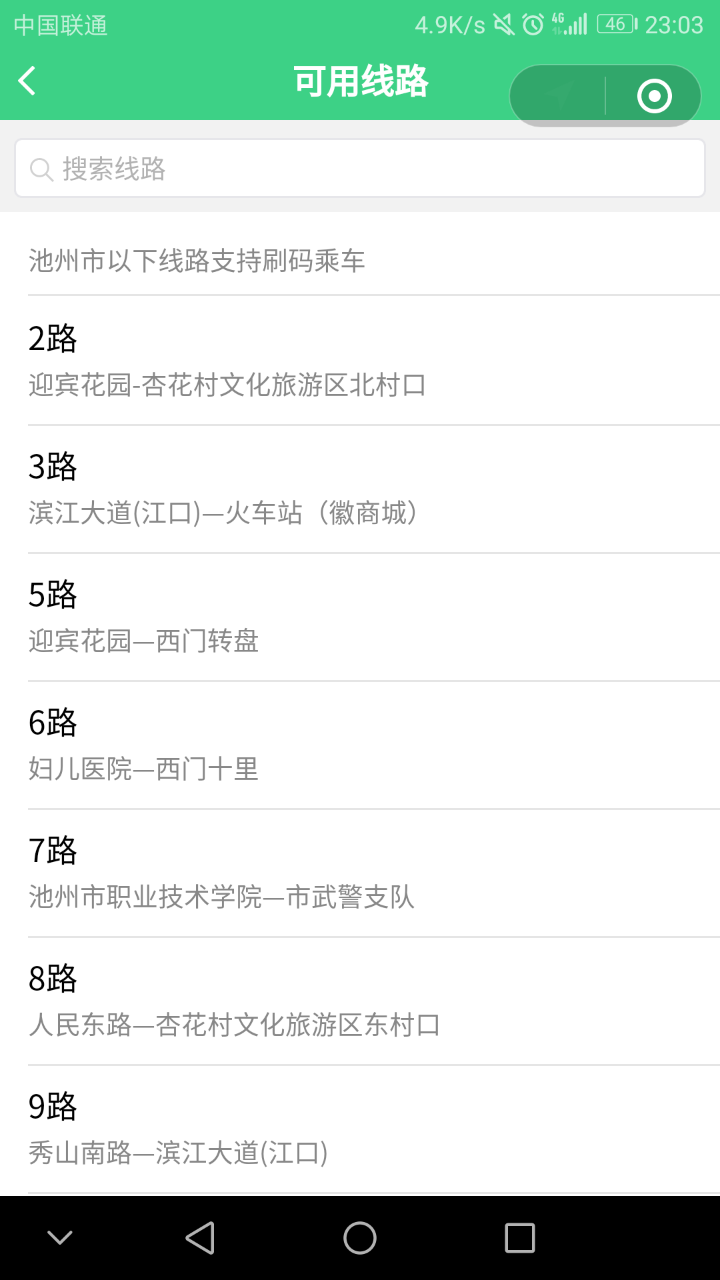
Task: Select 8路 人民东路 route
Action: 360,1001
